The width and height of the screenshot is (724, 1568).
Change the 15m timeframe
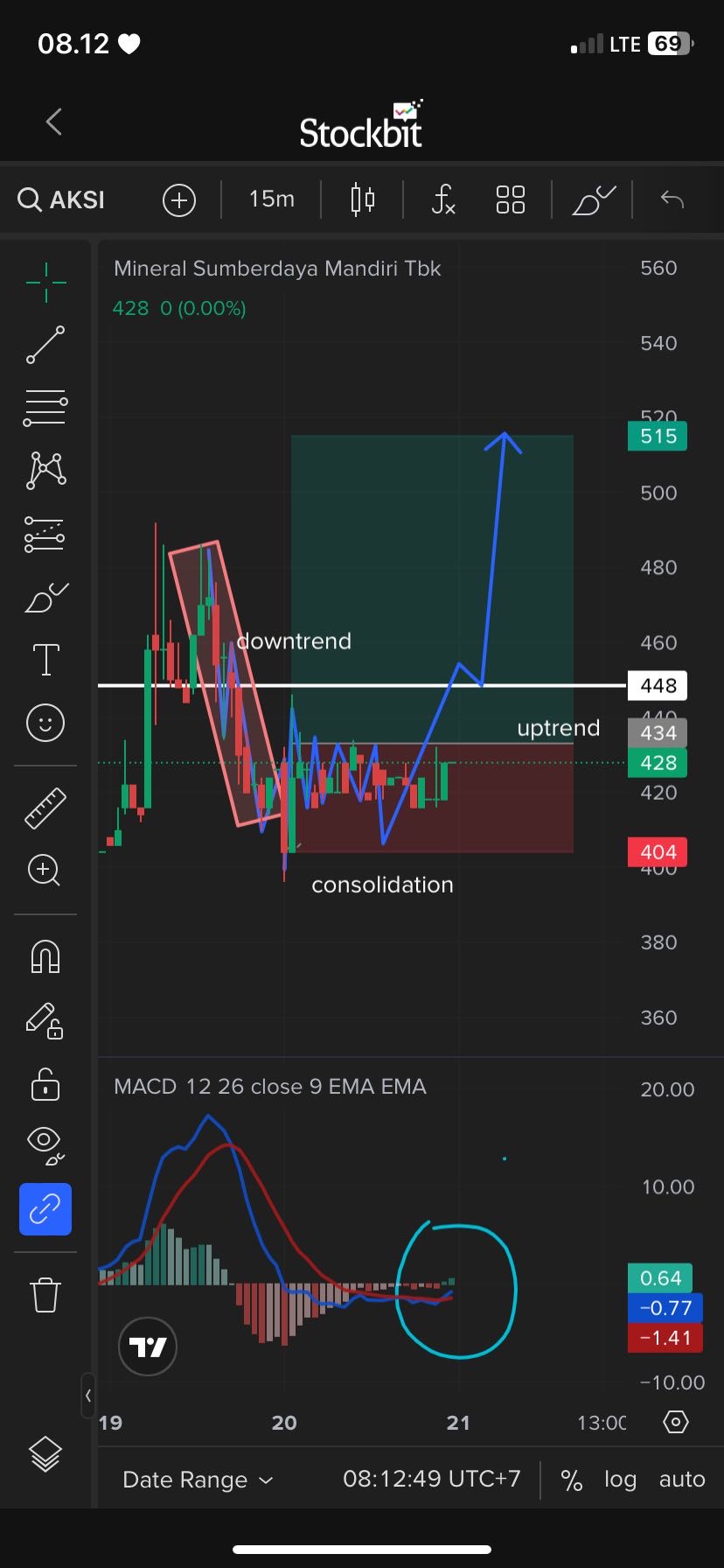pyautogui.click(x=271, y=199)
